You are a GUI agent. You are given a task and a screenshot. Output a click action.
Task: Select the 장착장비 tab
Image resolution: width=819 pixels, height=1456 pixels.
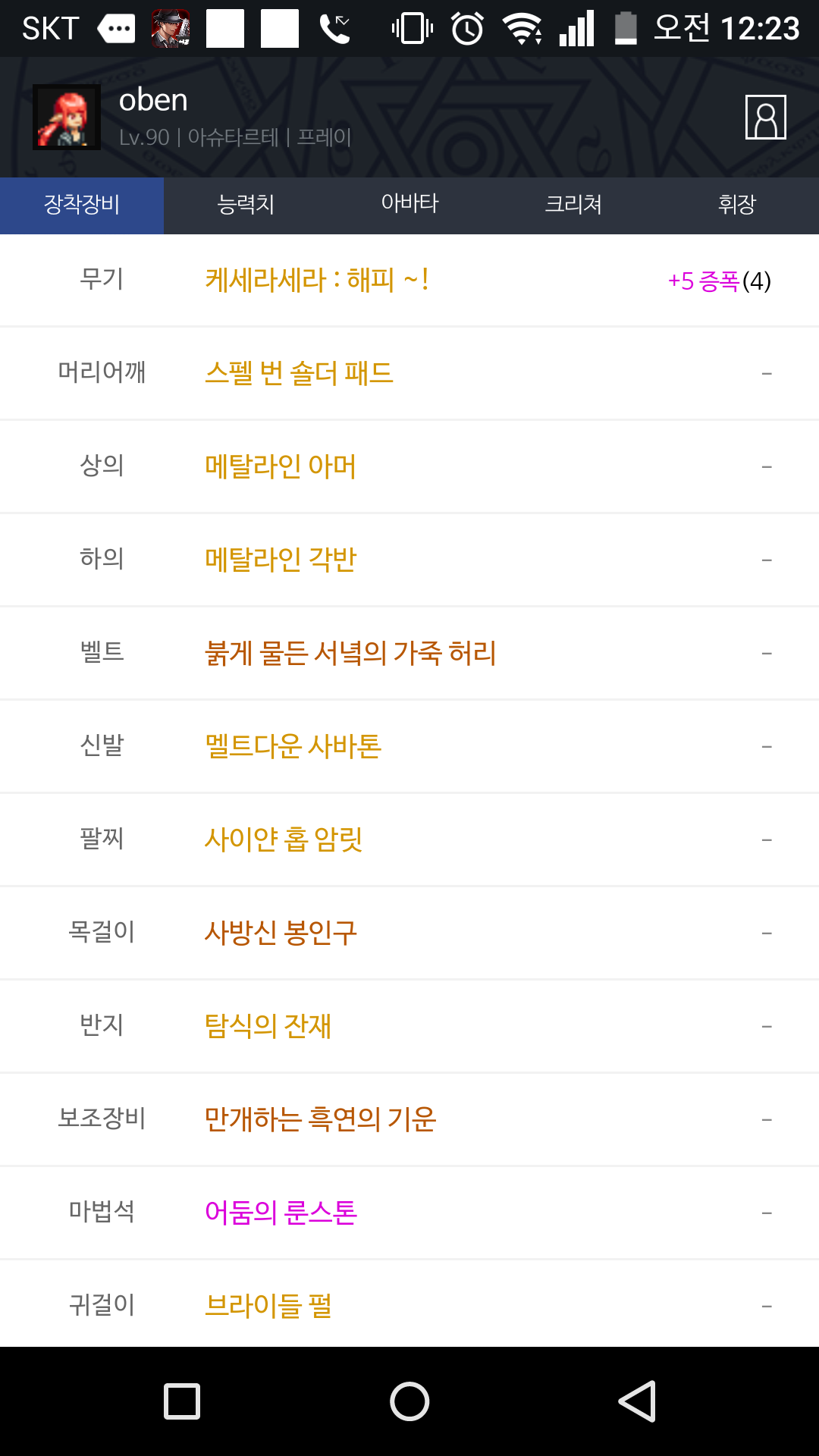click(x=82, y=205)
